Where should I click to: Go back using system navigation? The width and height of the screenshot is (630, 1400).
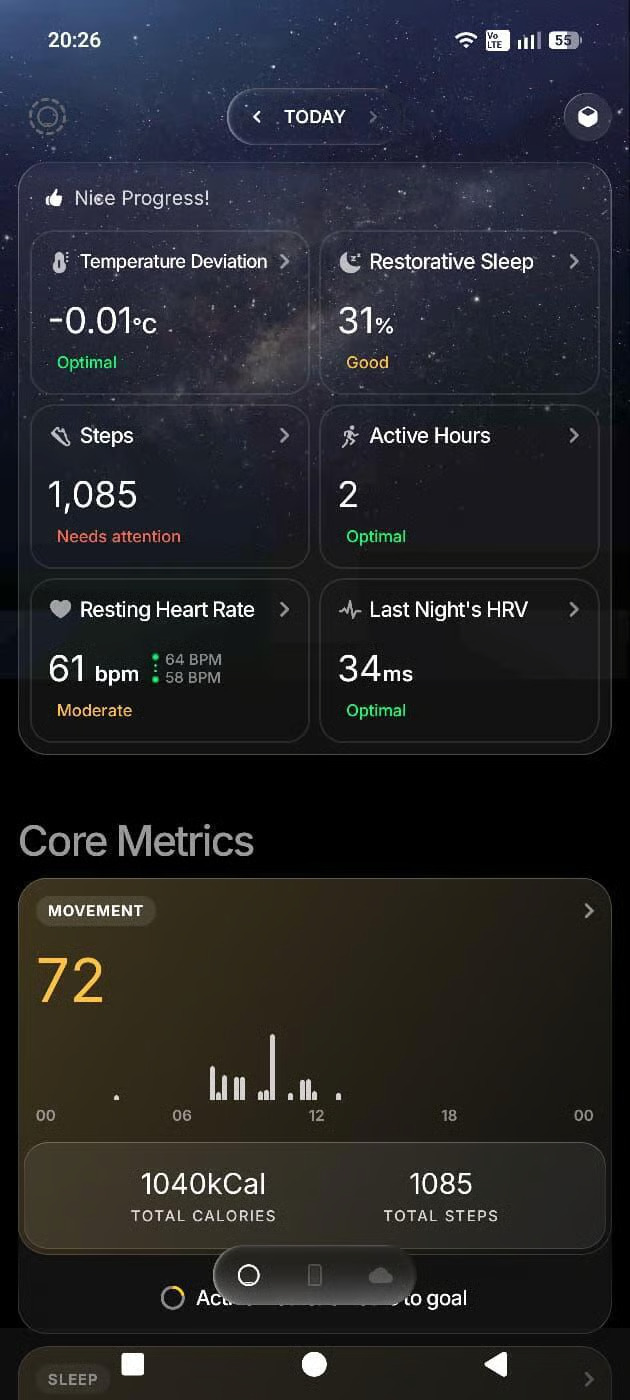coord(496,1364)
